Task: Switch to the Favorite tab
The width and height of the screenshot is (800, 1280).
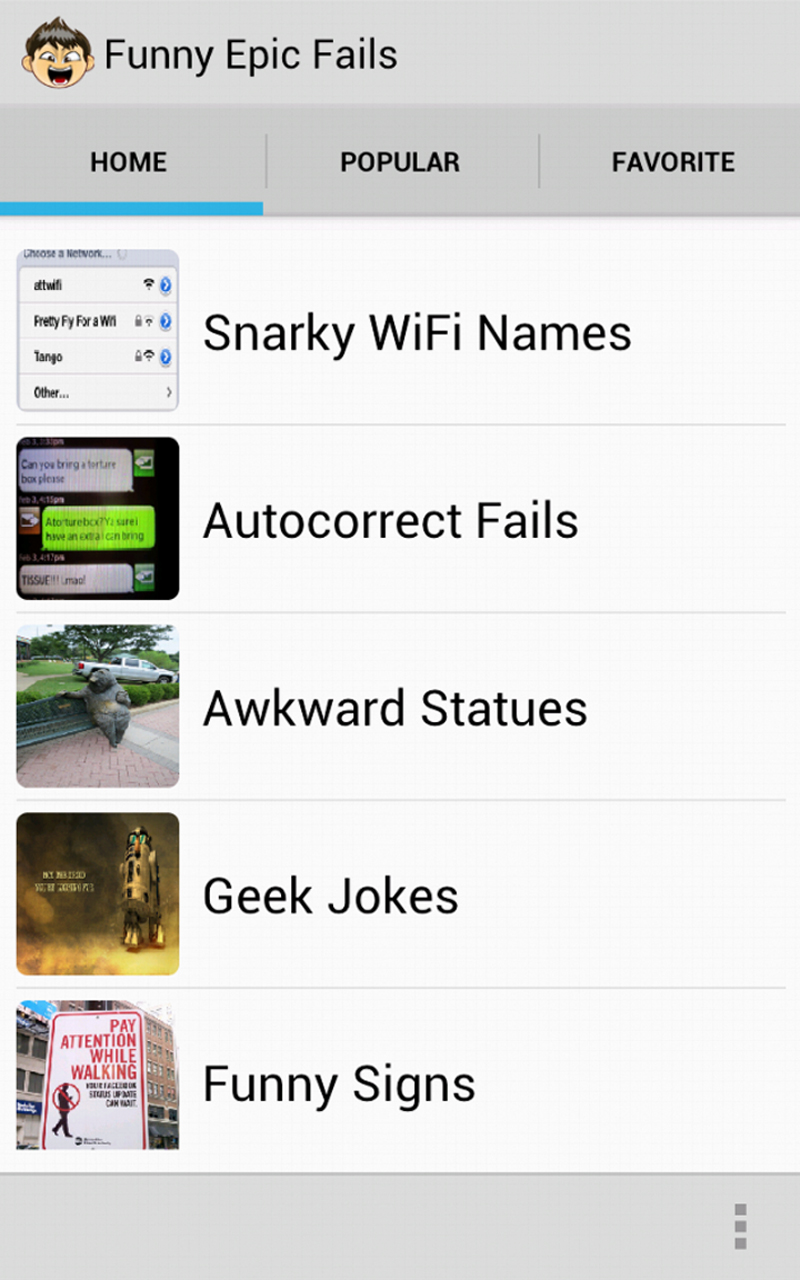Action: coord(673,162)
